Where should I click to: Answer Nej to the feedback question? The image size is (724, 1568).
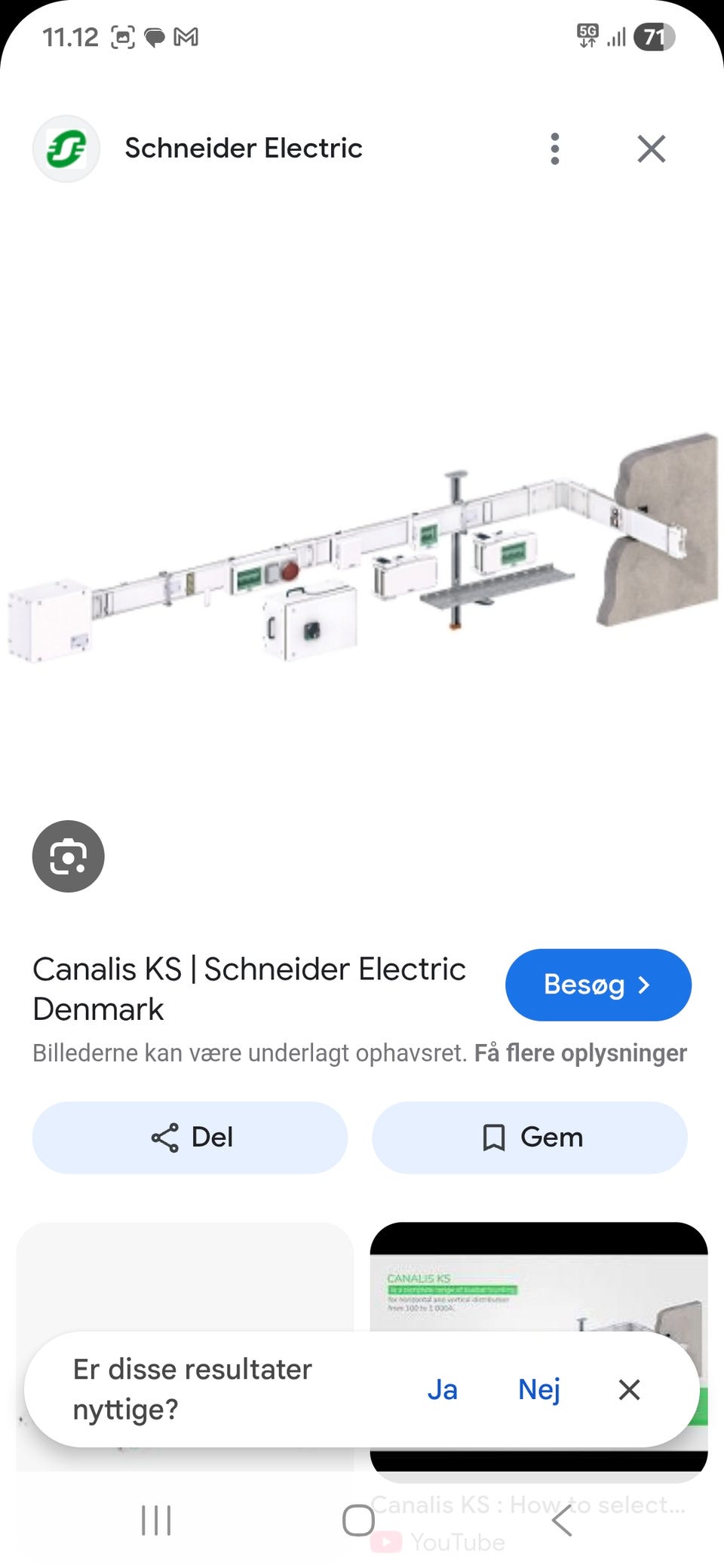tap(538, 1389)
